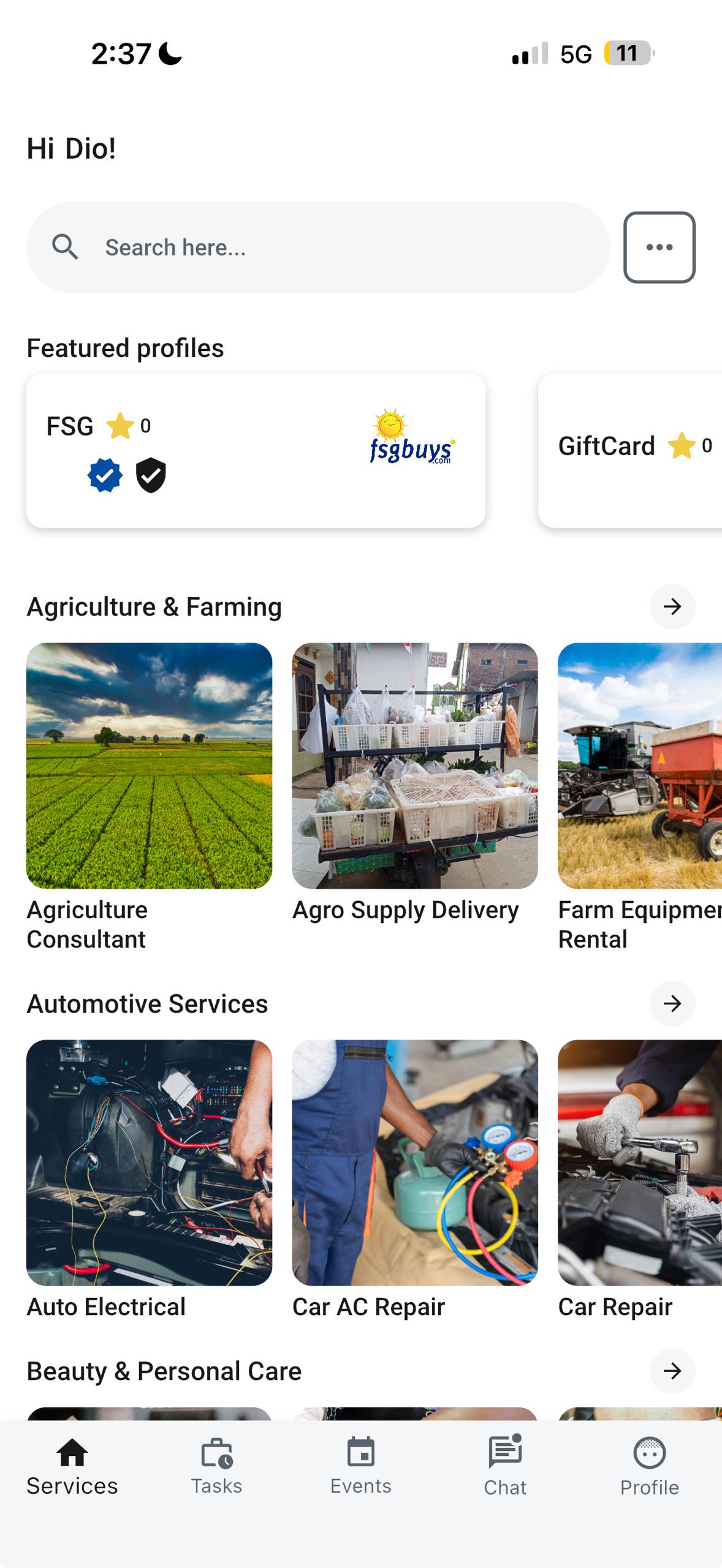Image resolution: width=722 pixels, height=1568 pixels.
Task: Go to the Profile tab
Action: pos(650,1466)
